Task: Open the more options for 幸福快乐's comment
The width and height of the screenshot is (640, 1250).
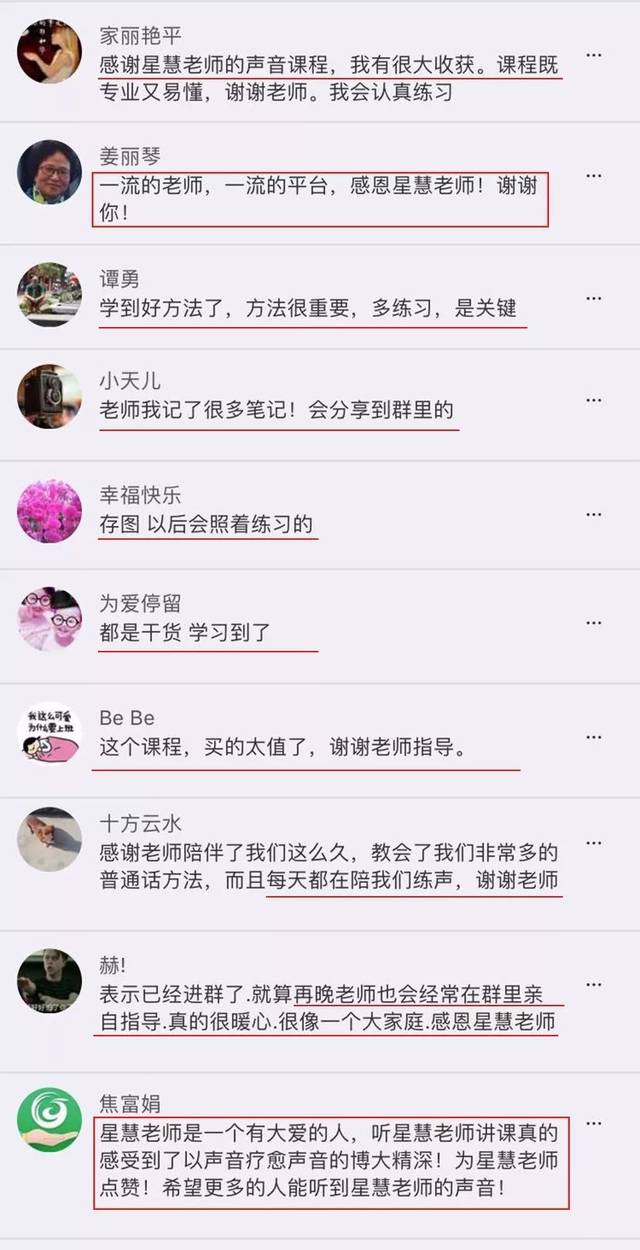Action: click(x=594, y=514)
